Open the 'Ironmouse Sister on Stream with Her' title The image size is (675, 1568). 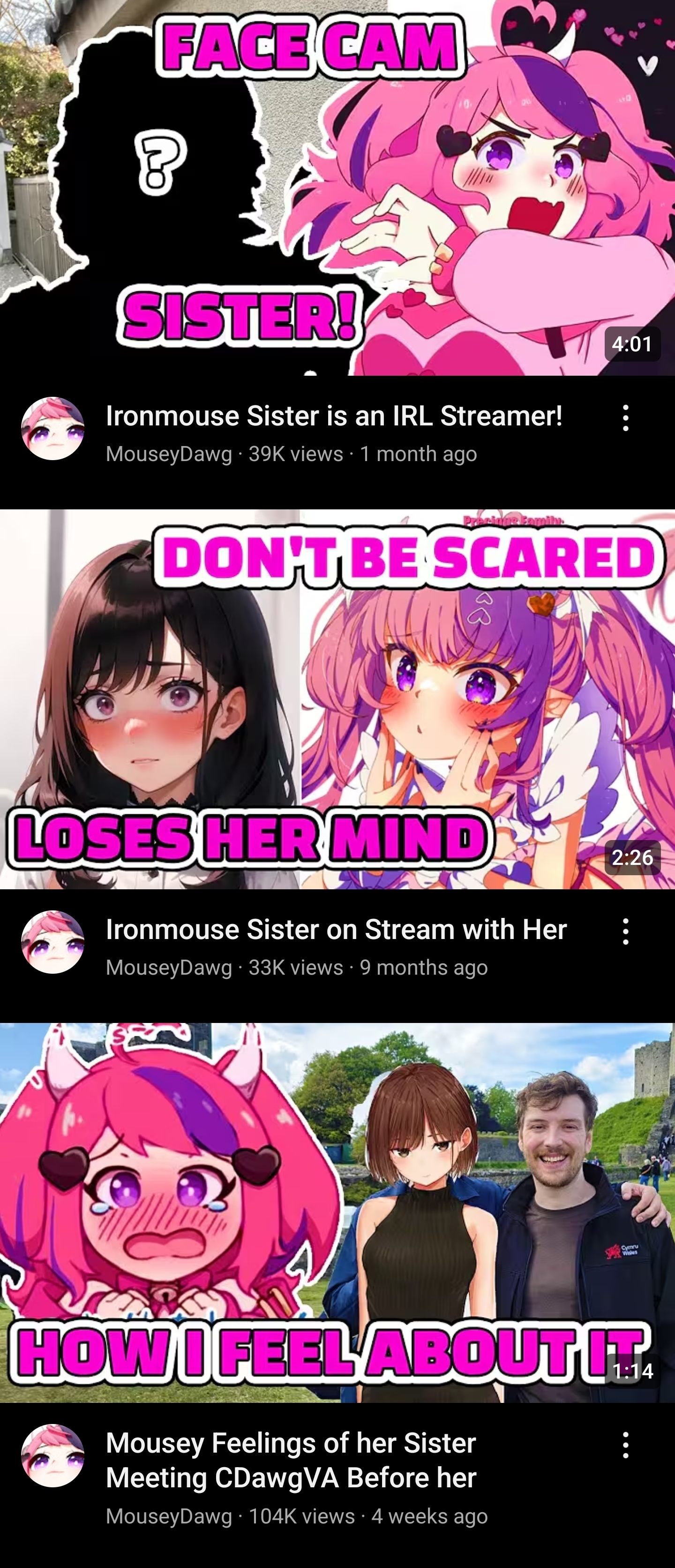336,930
